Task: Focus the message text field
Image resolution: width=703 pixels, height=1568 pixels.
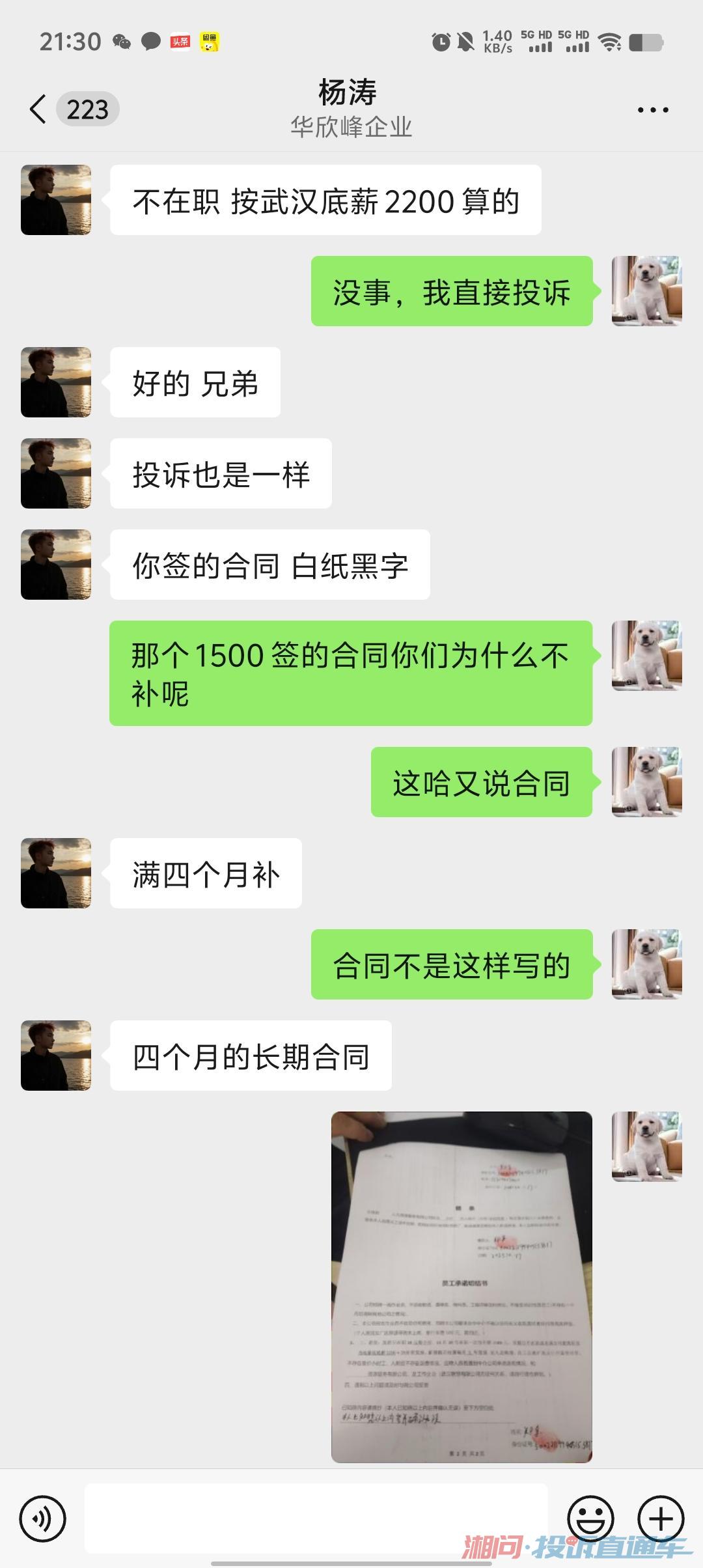Action: pyautogui.click(x=316, y=1519)
